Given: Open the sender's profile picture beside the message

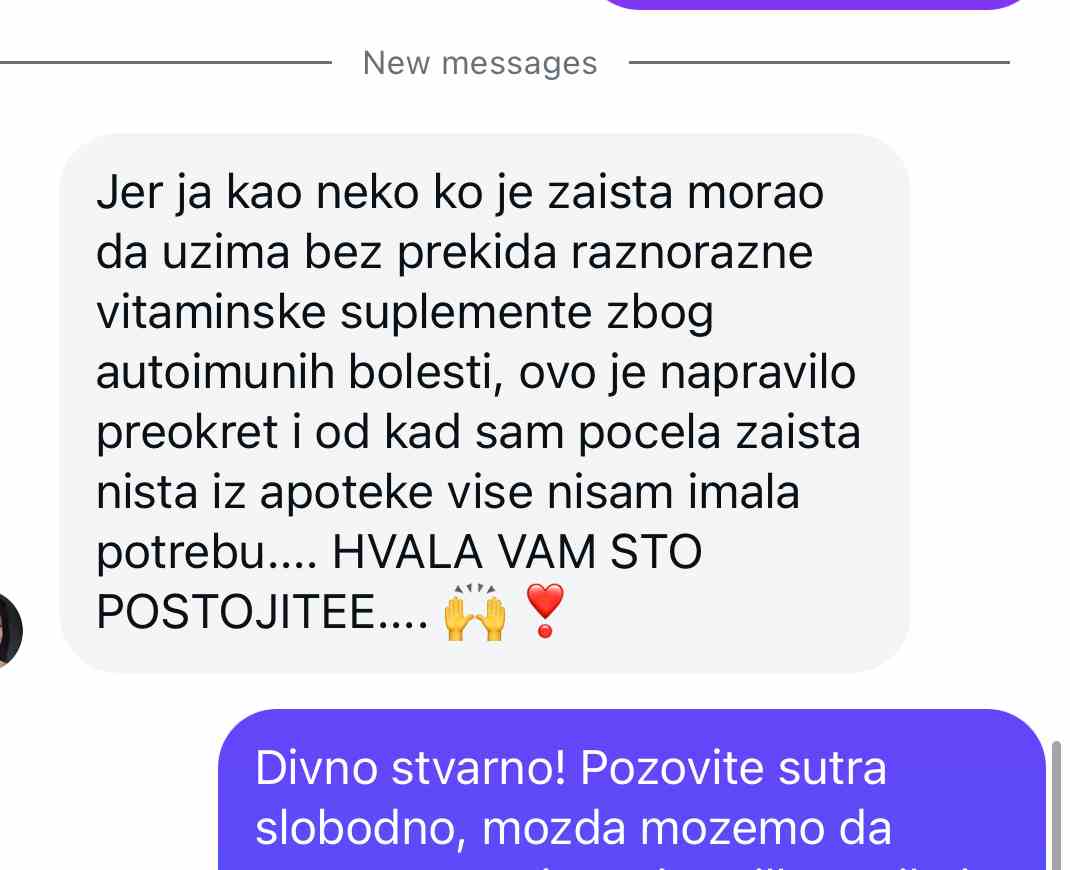Looking at the screenshot, I should (x=8, y=630).
